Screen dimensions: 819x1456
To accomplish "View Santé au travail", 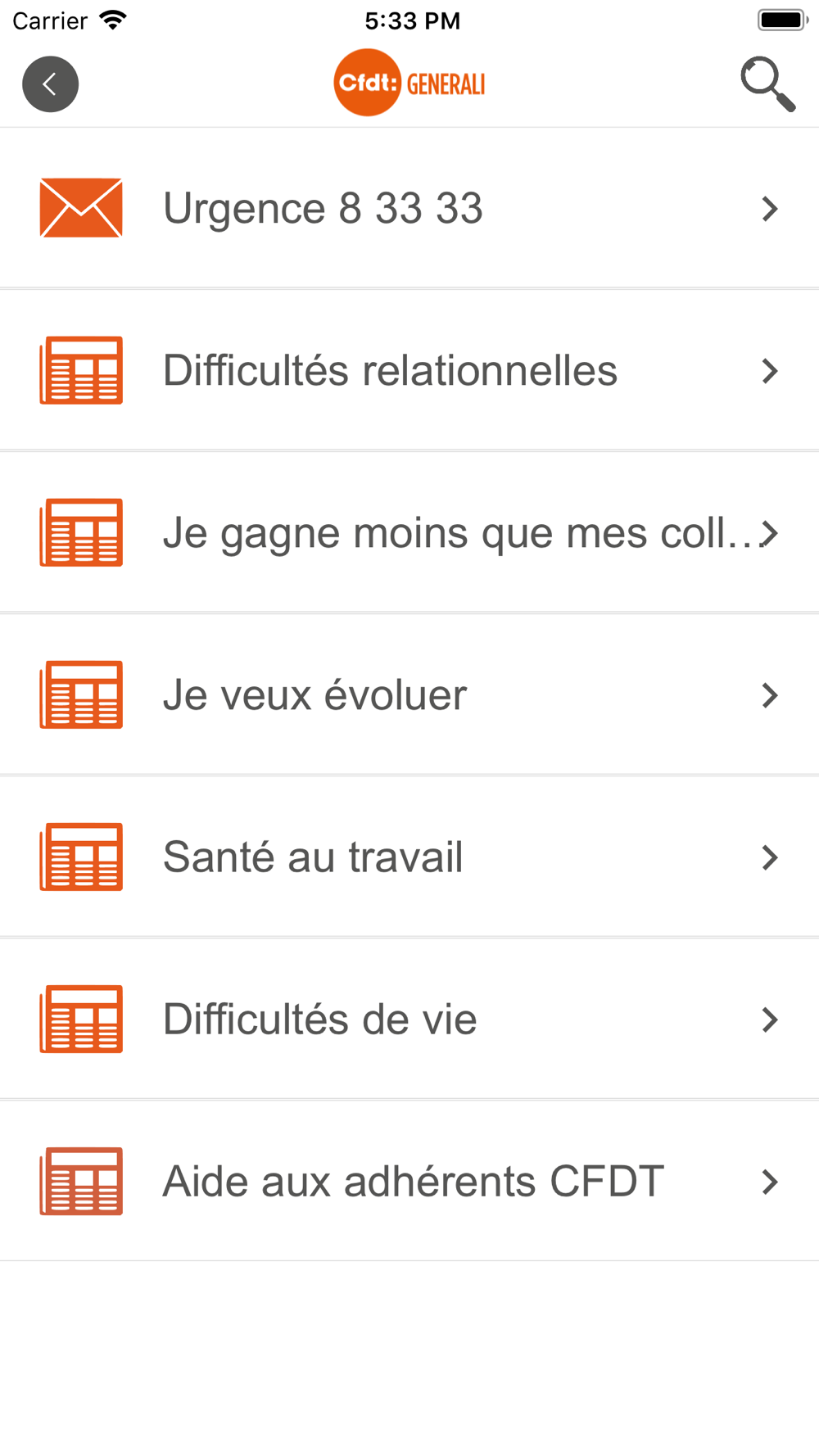I will tap(409, 857).
